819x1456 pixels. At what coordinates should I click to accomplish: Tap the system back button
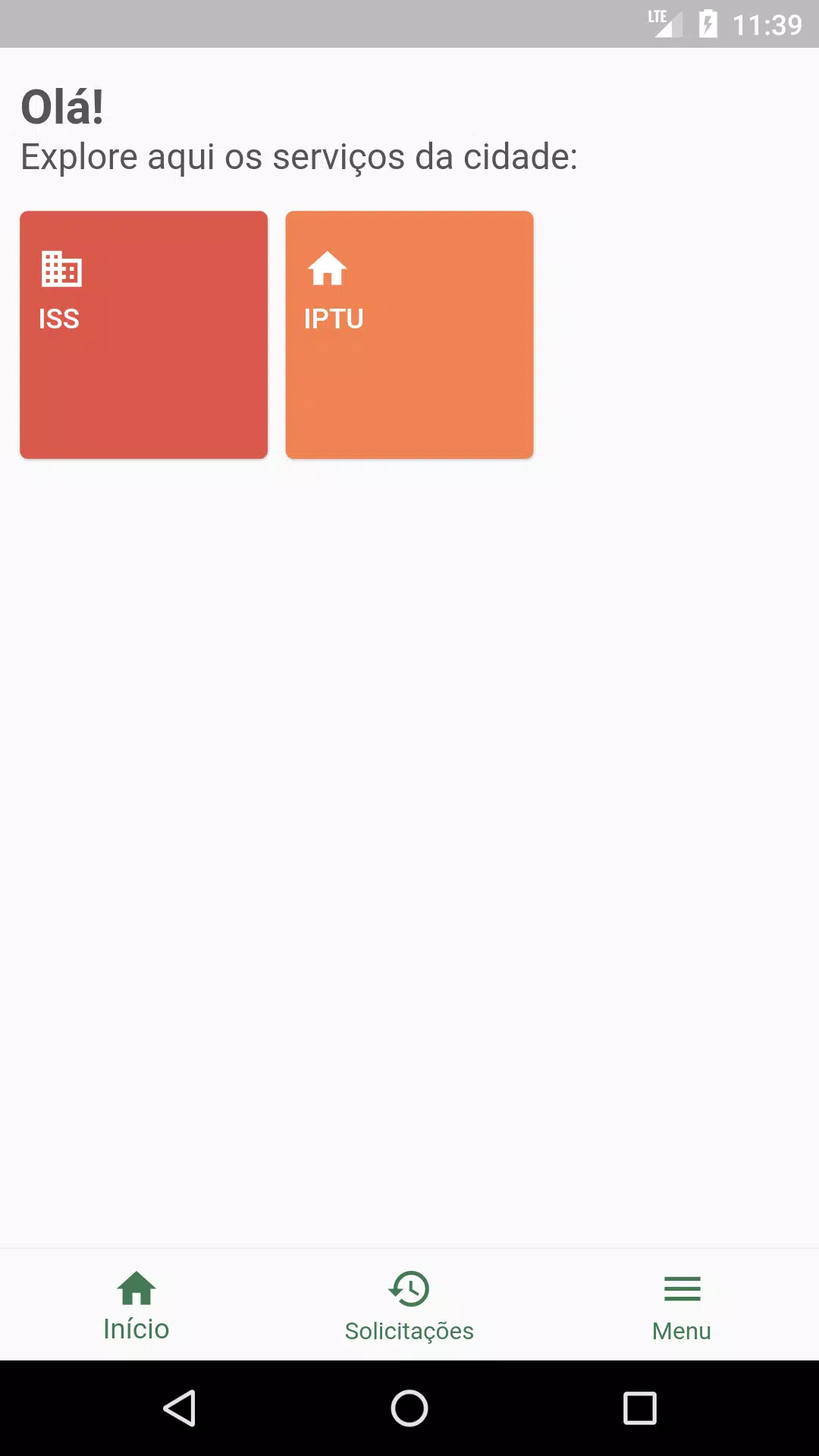click(x=180, y=1408)
